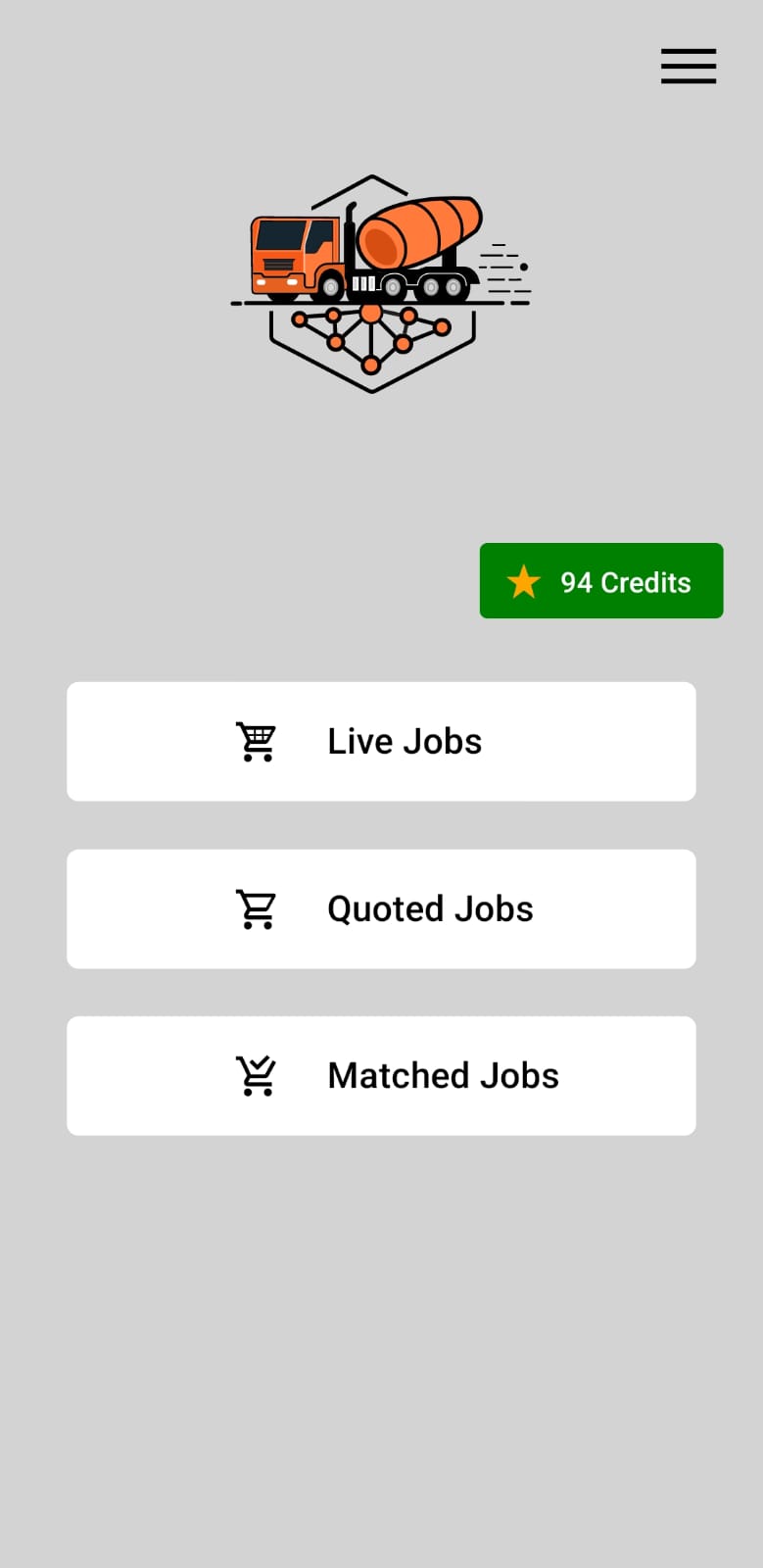Image resolution: width=763 pixels, height=1568 pixels.
Task: Go to Matched Jobs
Action: [x=381, y=1076]
